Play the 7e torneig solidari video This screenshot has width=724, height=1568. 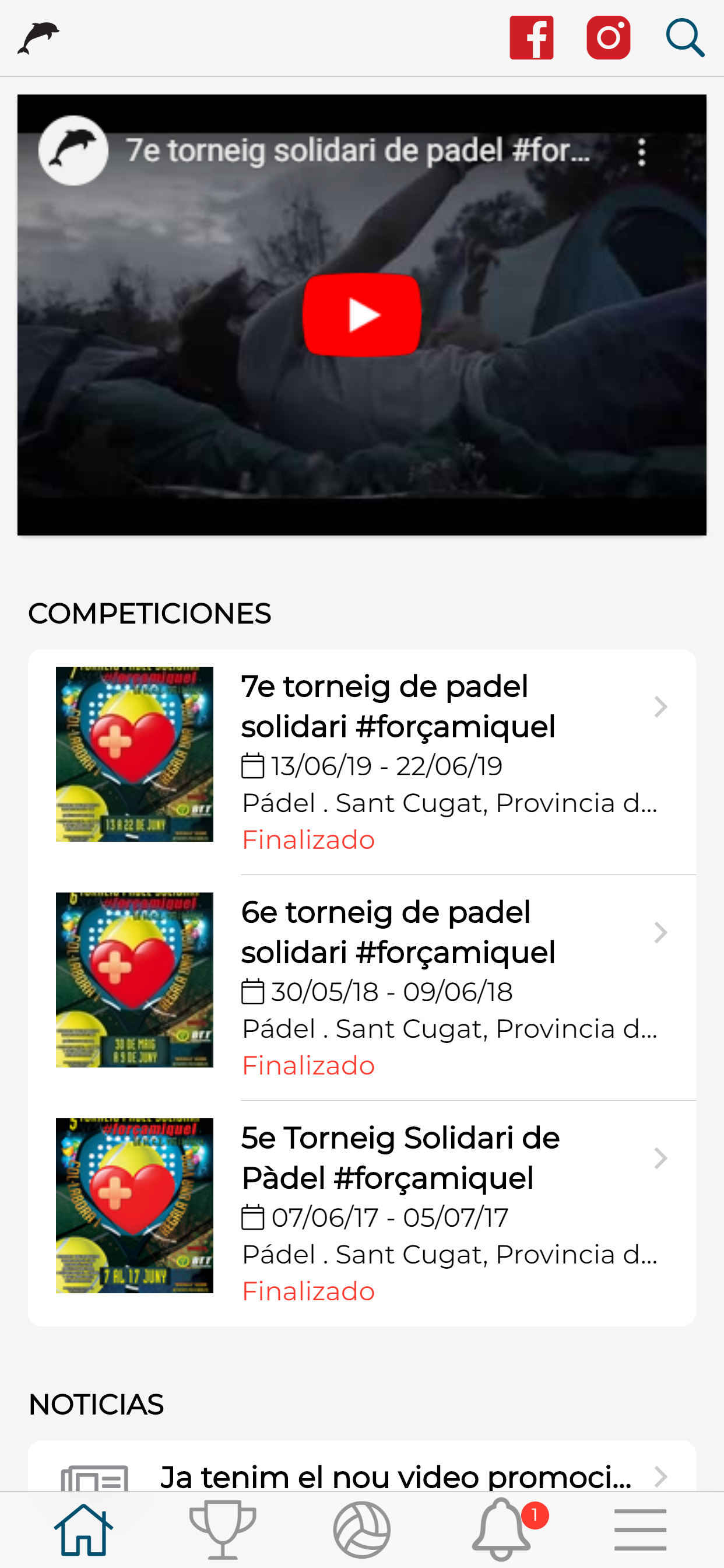tap(362, 314)
